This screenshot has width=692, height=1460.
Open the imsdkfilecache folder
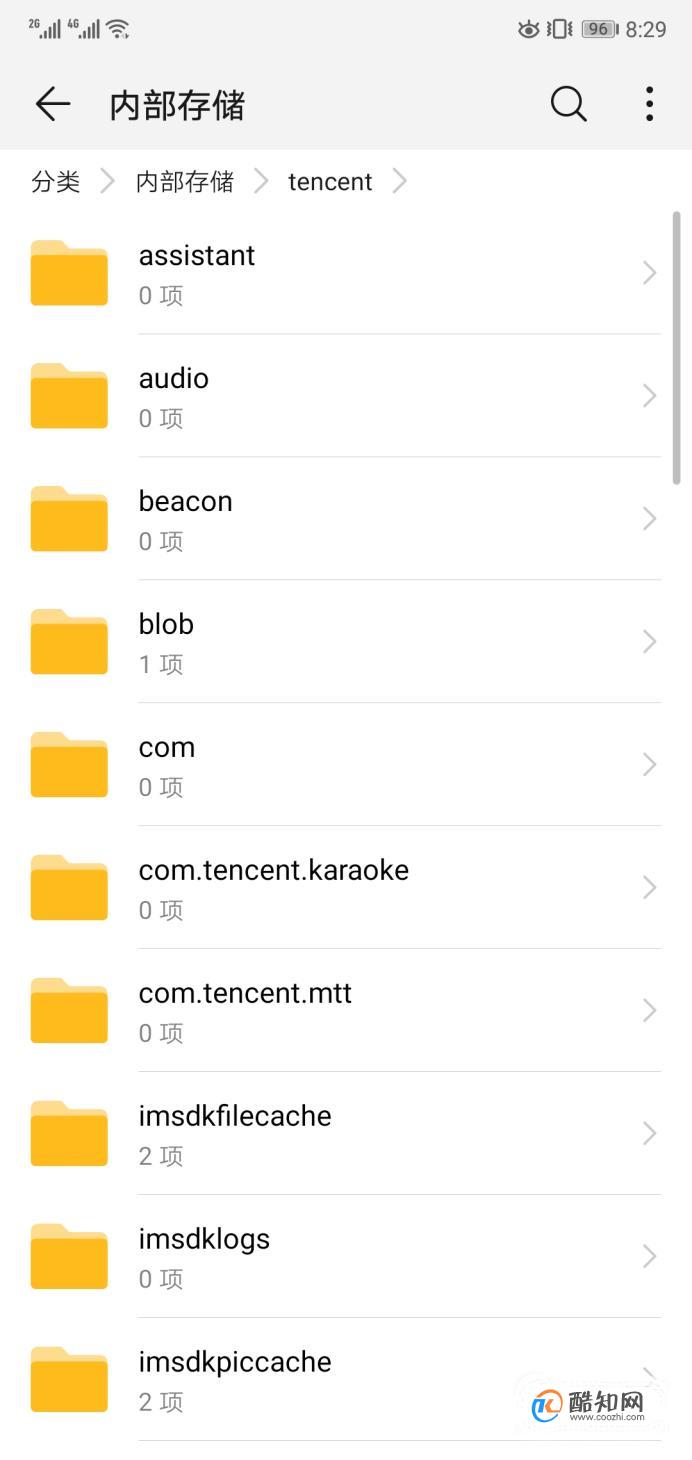click(346, 1134)
